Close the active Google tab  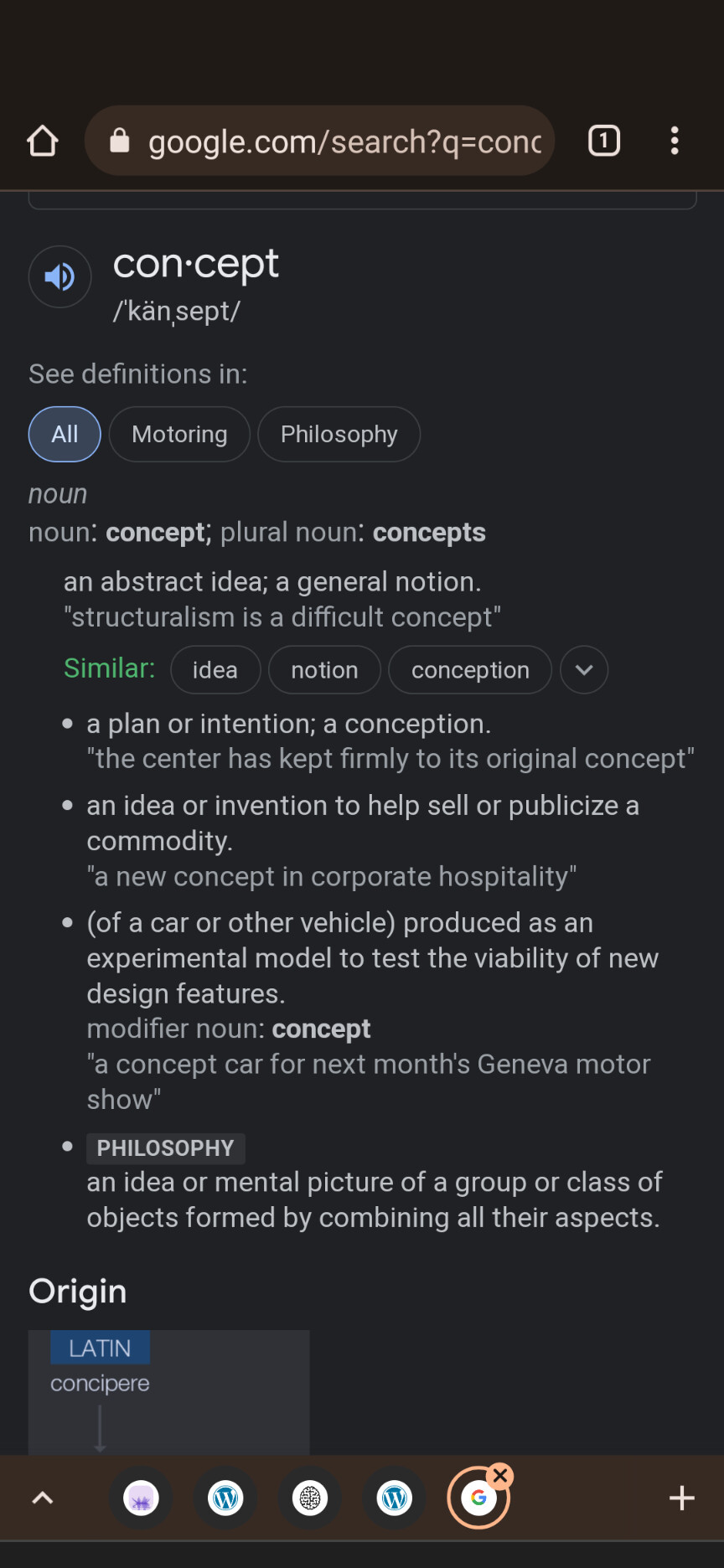(500, 1476)
